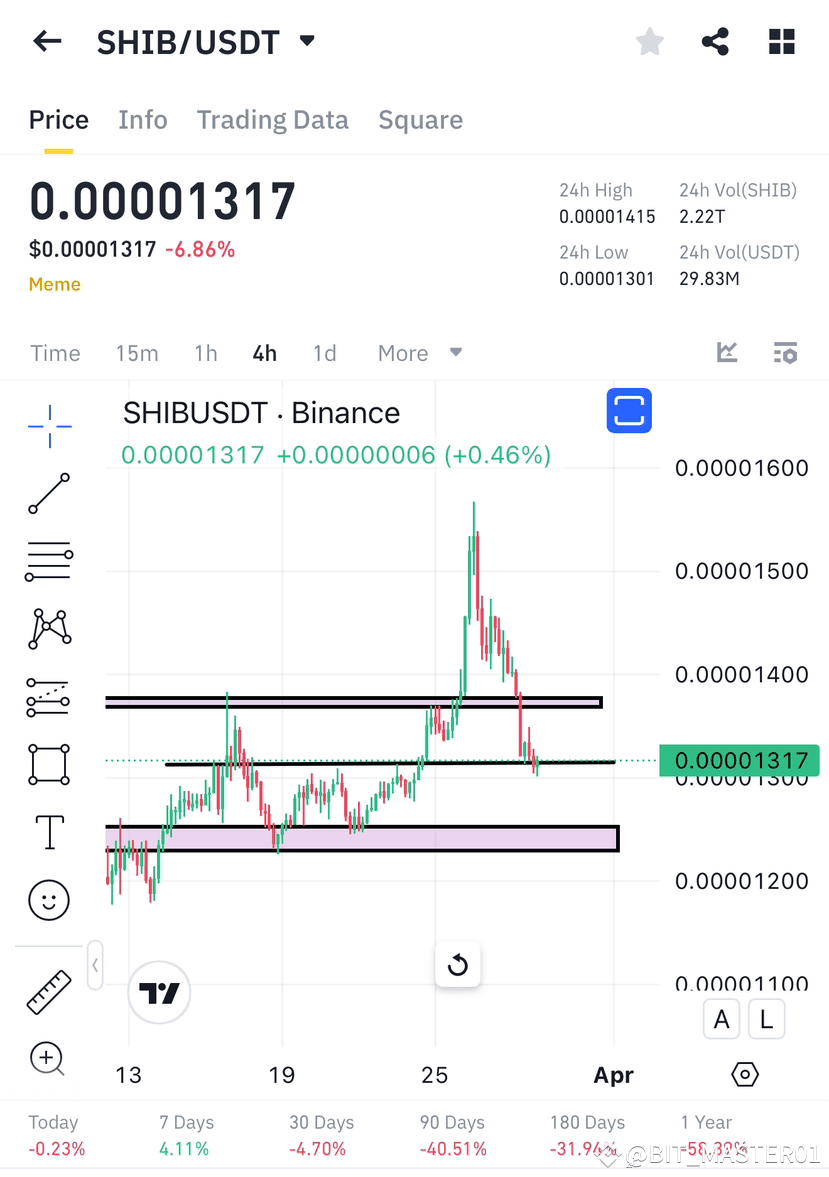The width and height of the screenshot is (829, 1177).
Task: Toggle the chart style line icon
Action: tap(727, 352)
